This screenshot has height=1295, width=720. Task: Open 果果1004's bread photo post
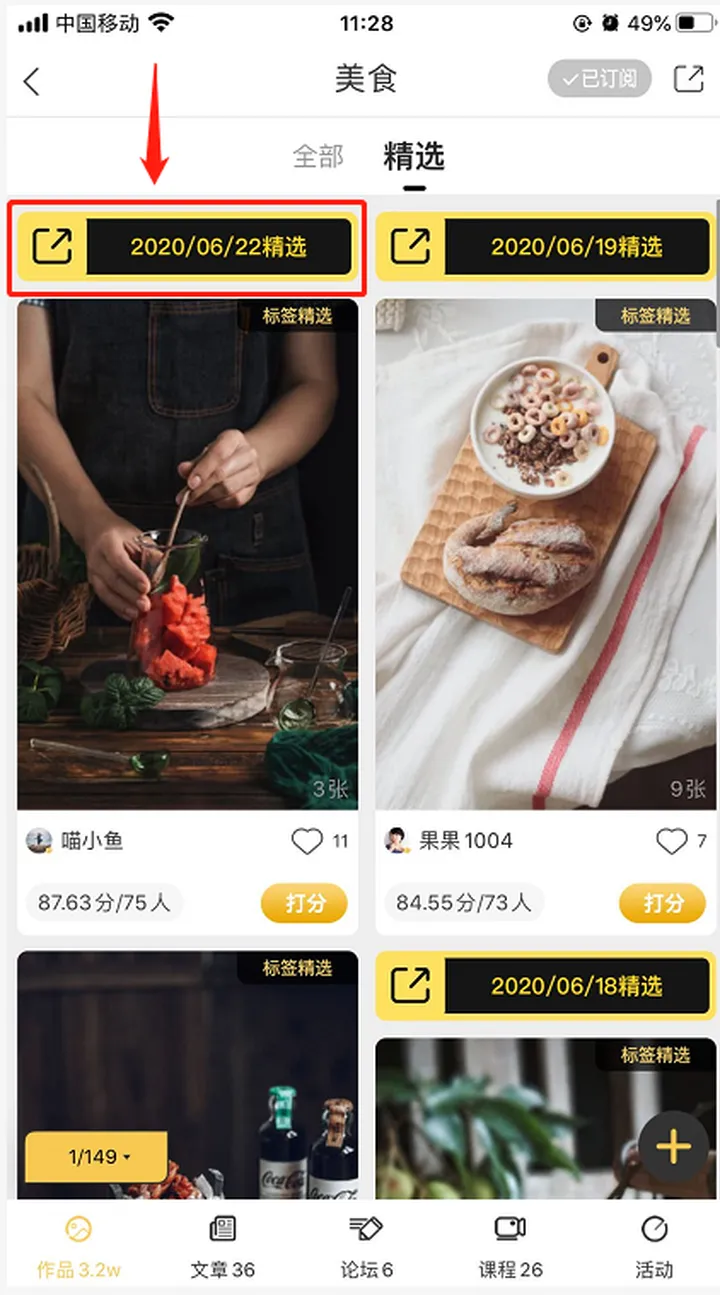[546, 555]
